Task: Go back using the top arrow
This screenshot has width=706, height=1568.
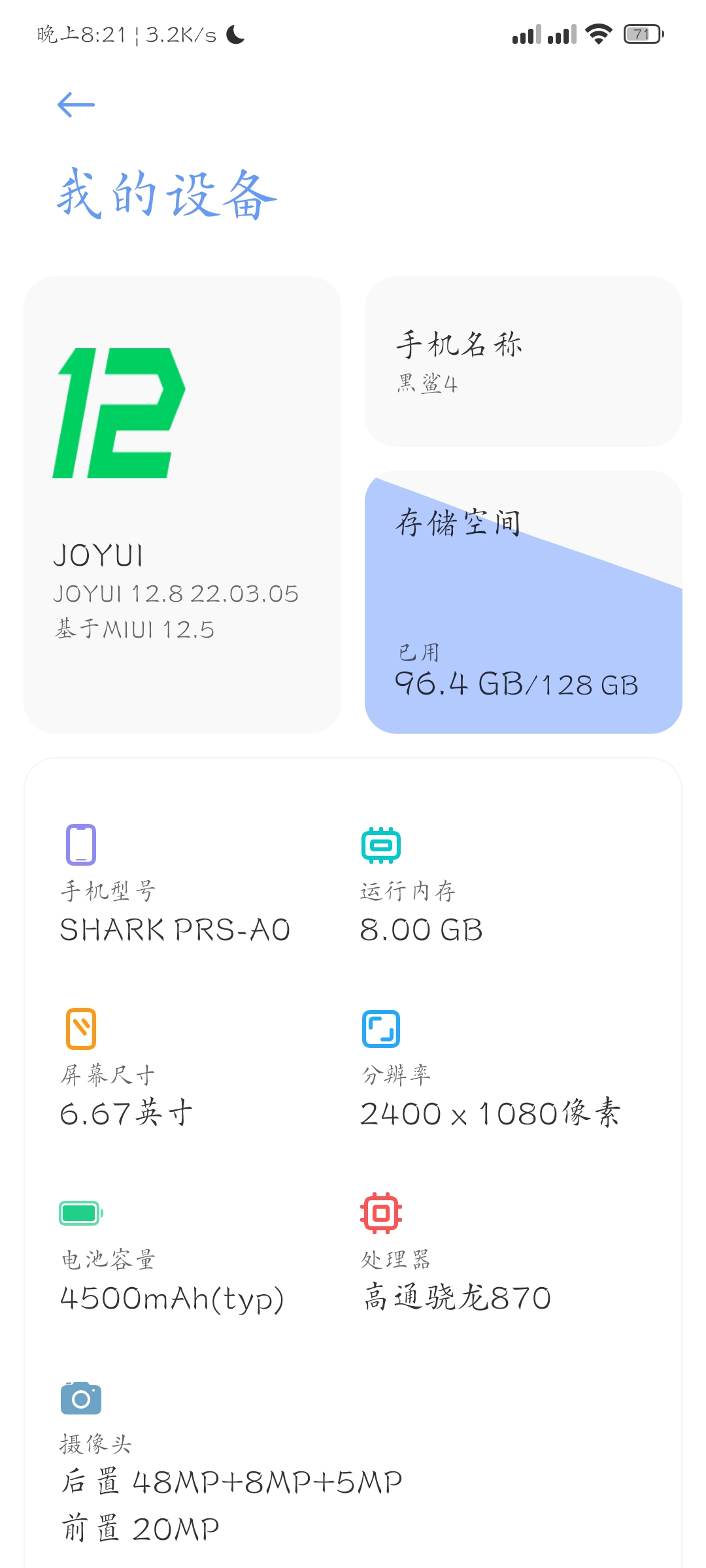Action: (x=76, y=105)
